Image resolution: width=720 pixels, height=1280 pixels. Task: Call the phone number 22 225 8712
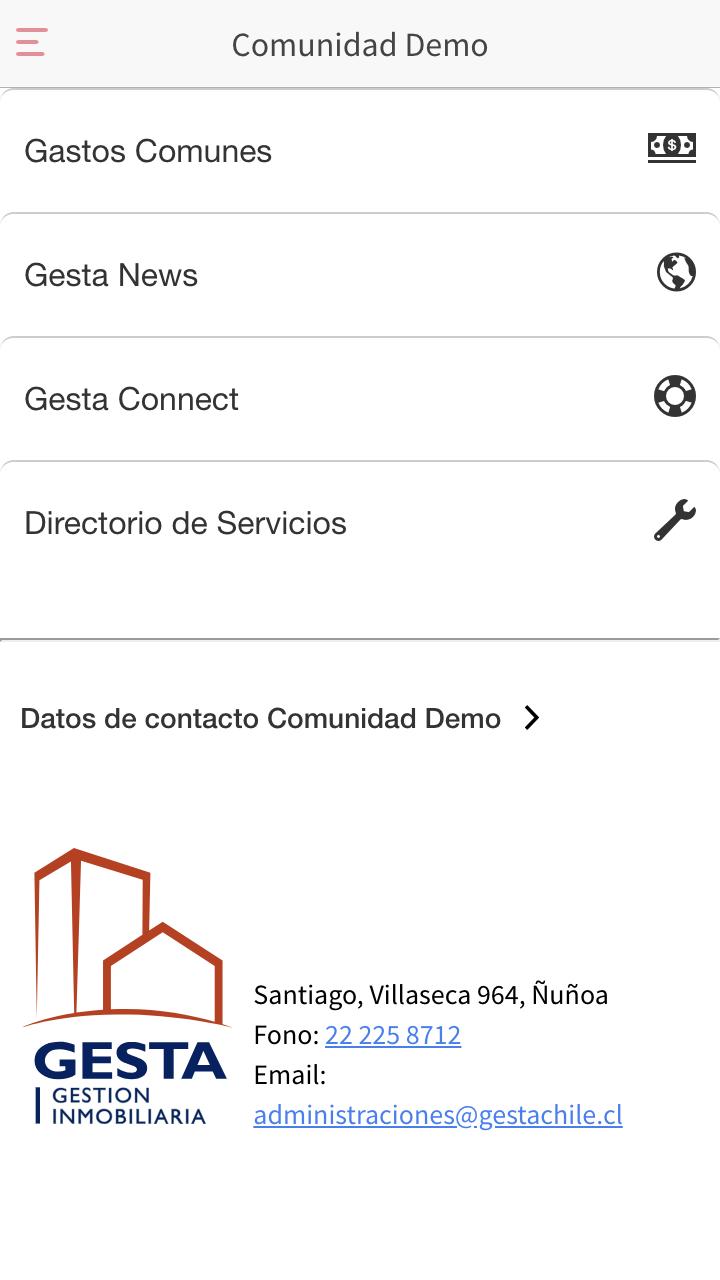392,1035
